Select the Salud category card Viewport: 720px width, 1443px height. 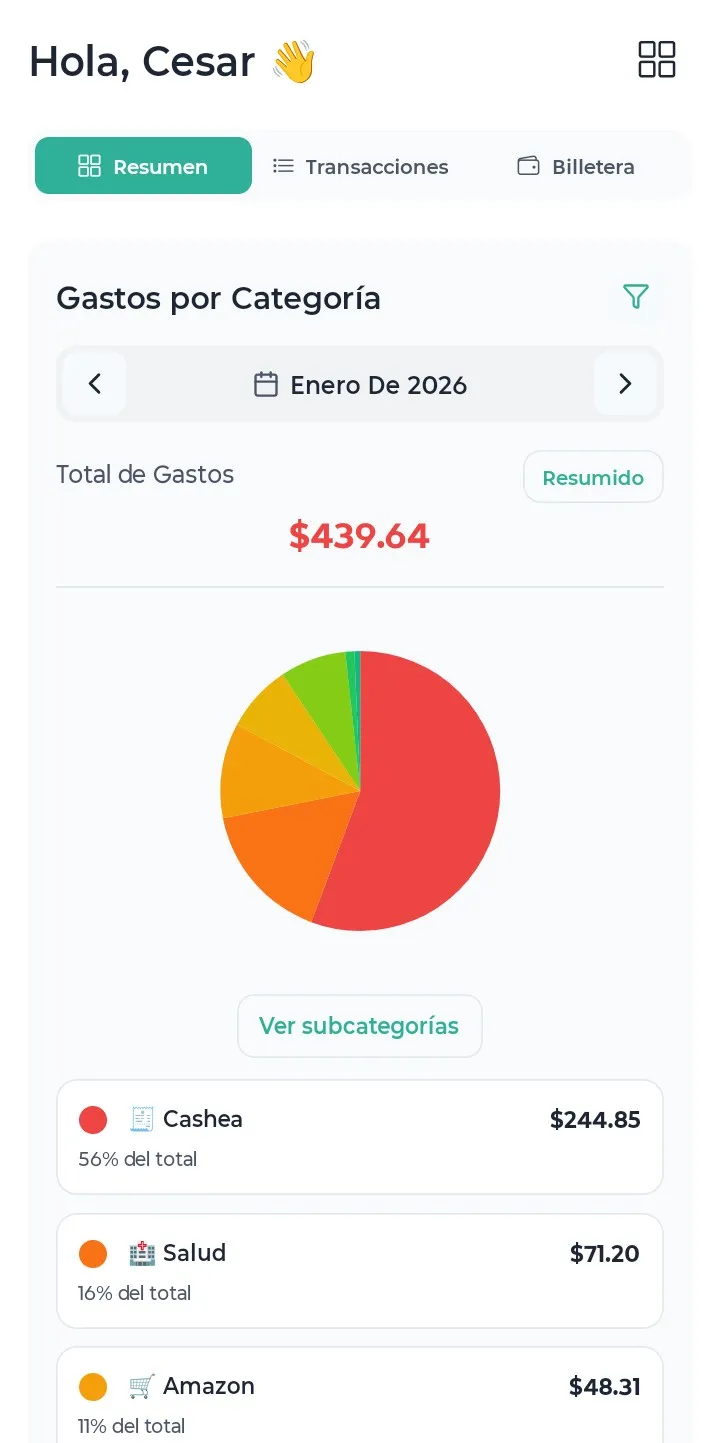(360, 1270)
